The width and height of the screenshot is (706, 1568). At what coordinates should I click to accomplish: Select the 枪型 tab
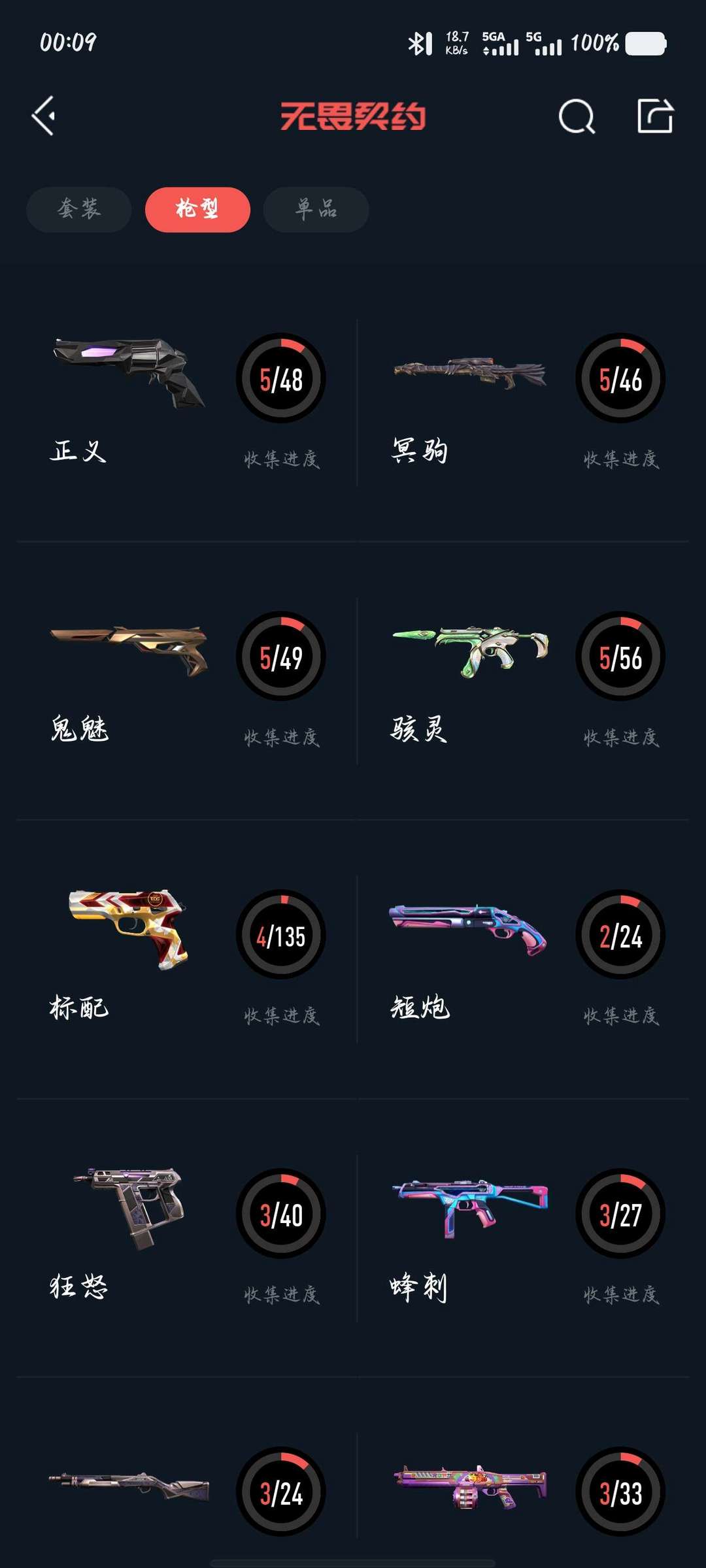(x=197, y=210)
